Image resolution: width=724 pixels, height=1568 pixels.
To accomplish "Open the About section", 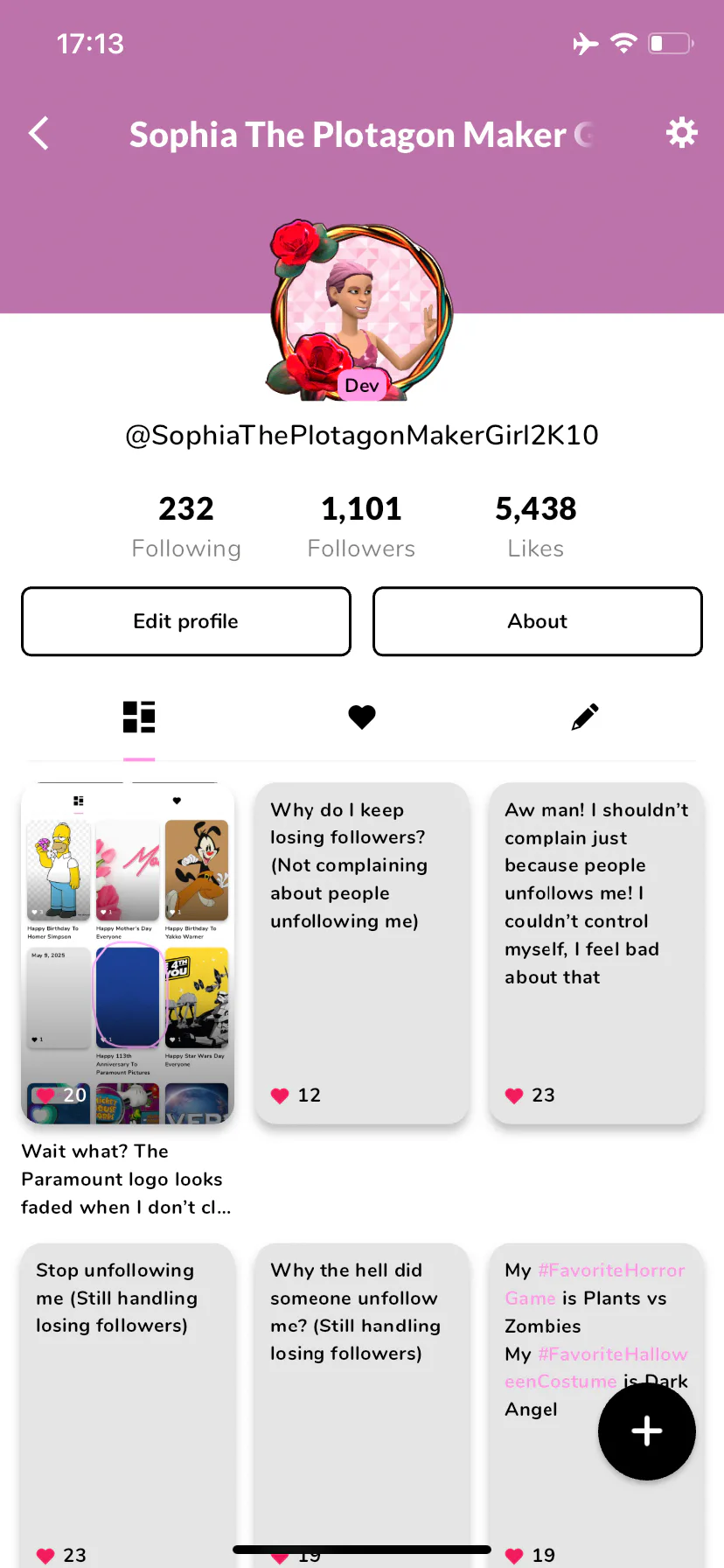I will pos(538,621).
